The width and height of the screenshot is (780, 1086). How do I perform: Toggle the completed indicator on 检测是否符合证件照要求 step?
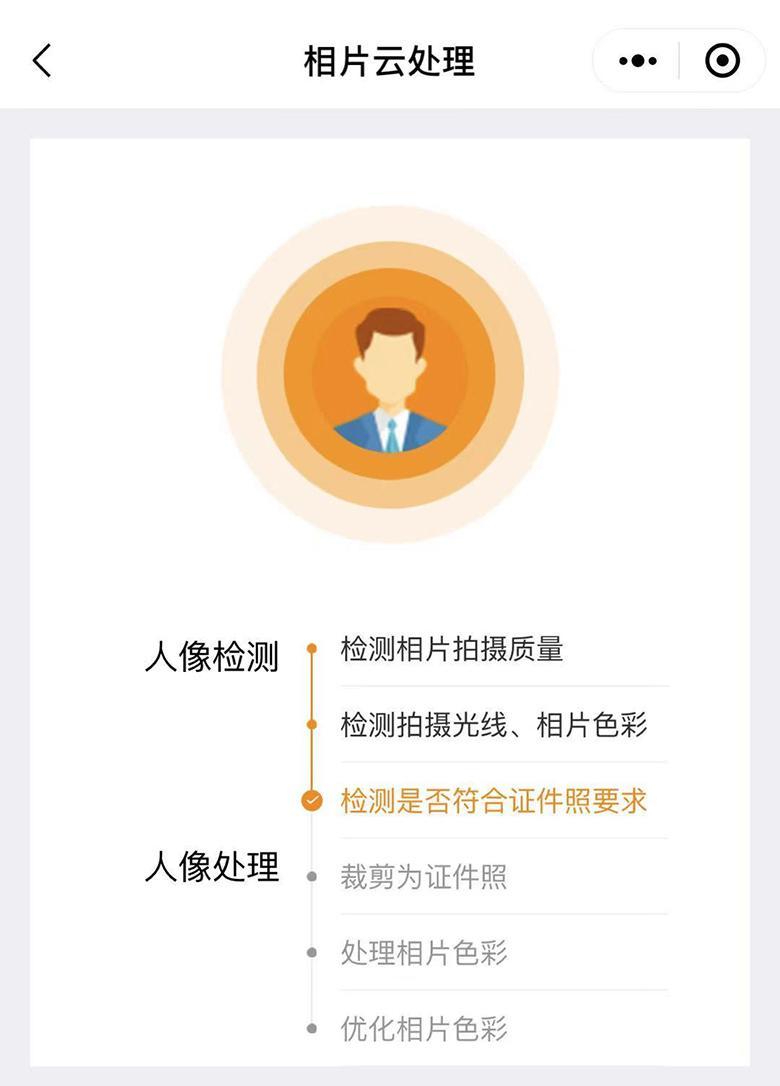(314, 800)
